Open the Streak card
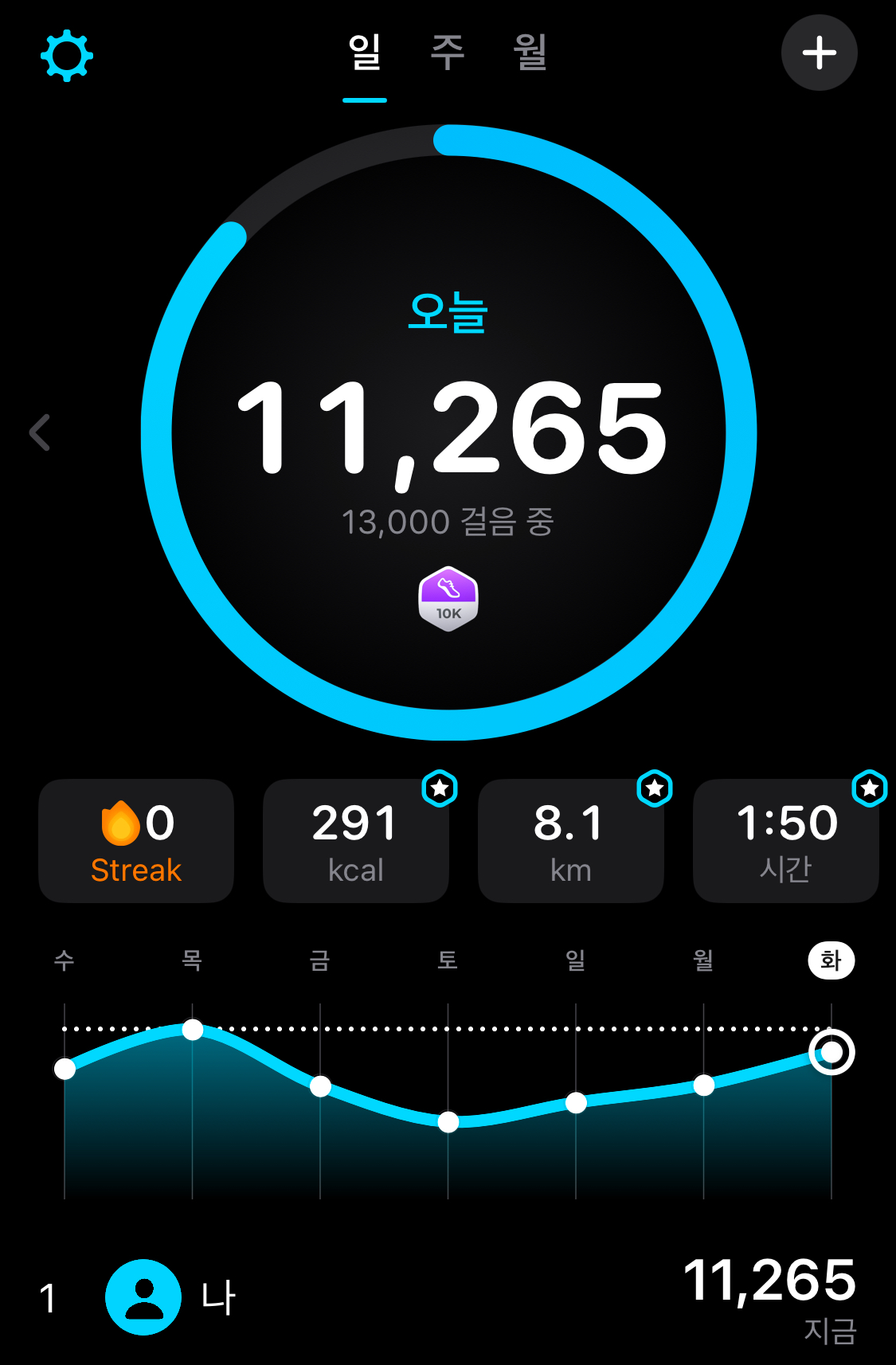Screen dimensions: 896x1365 click(x=136, y=841)
